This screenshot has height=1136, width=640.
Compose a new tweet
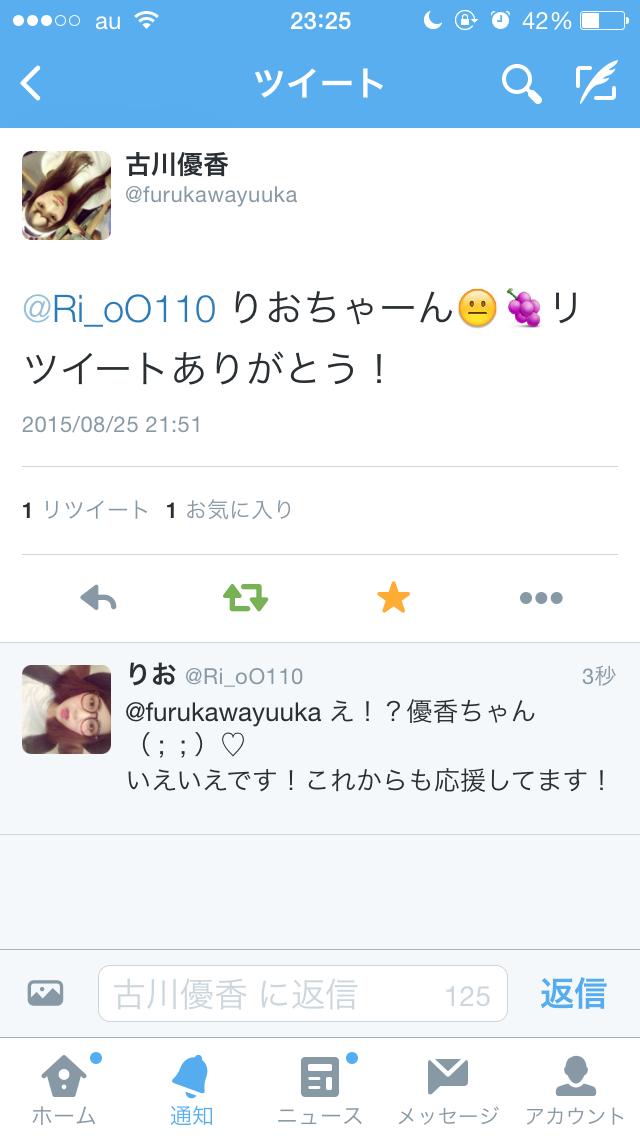596,84
